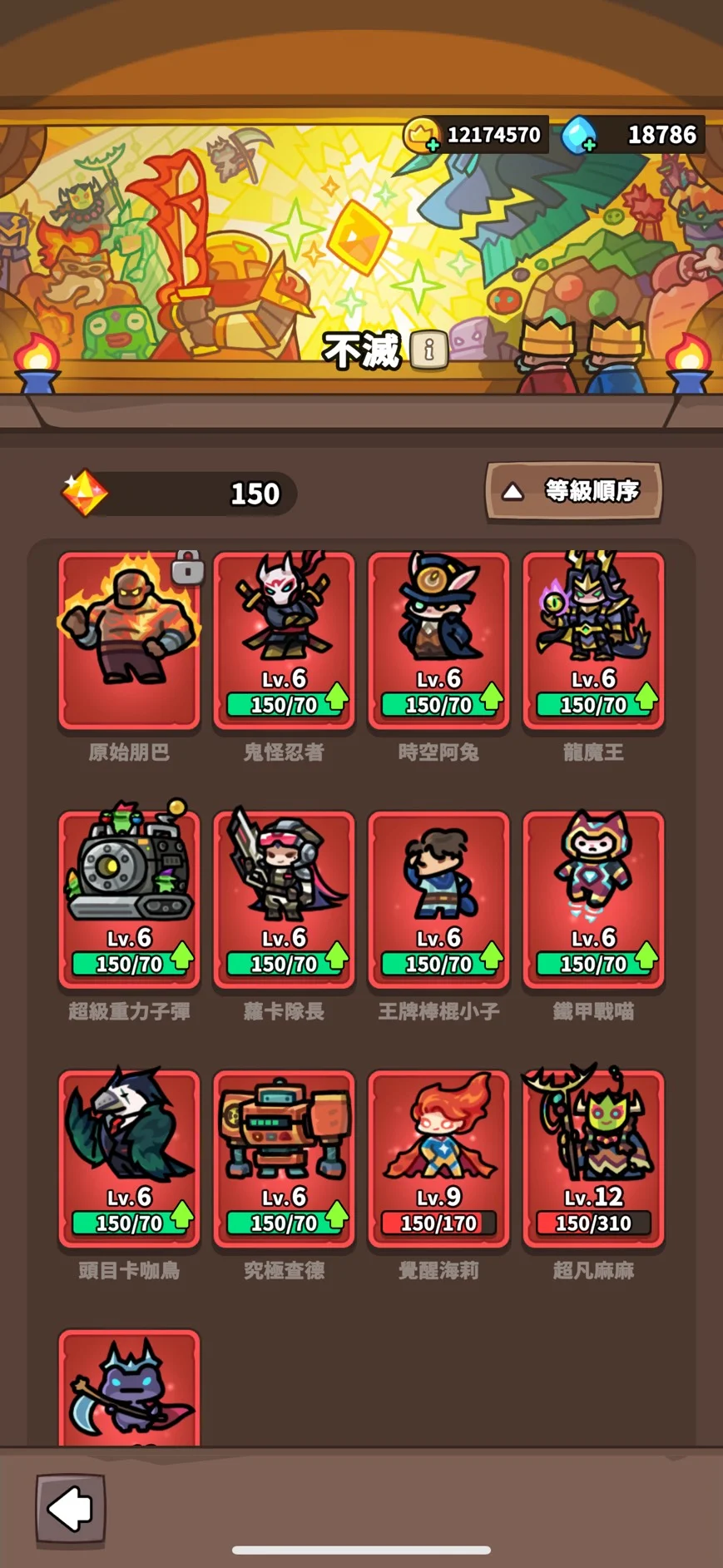Open the 蘿卡隊長 hero card

click(x=284, y=897)
